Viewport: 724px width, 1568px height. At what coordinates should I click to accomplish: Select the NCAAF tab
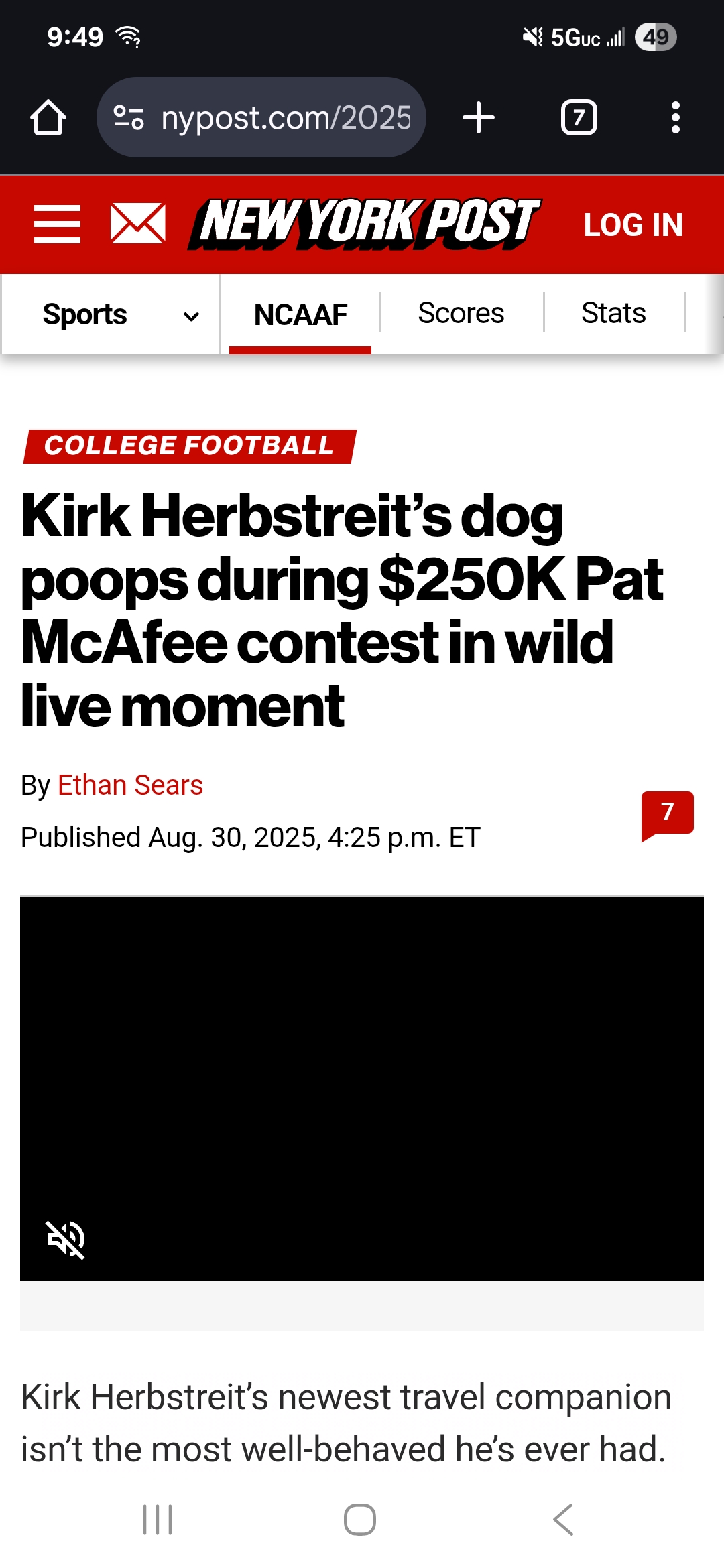[x=300, y=314]
